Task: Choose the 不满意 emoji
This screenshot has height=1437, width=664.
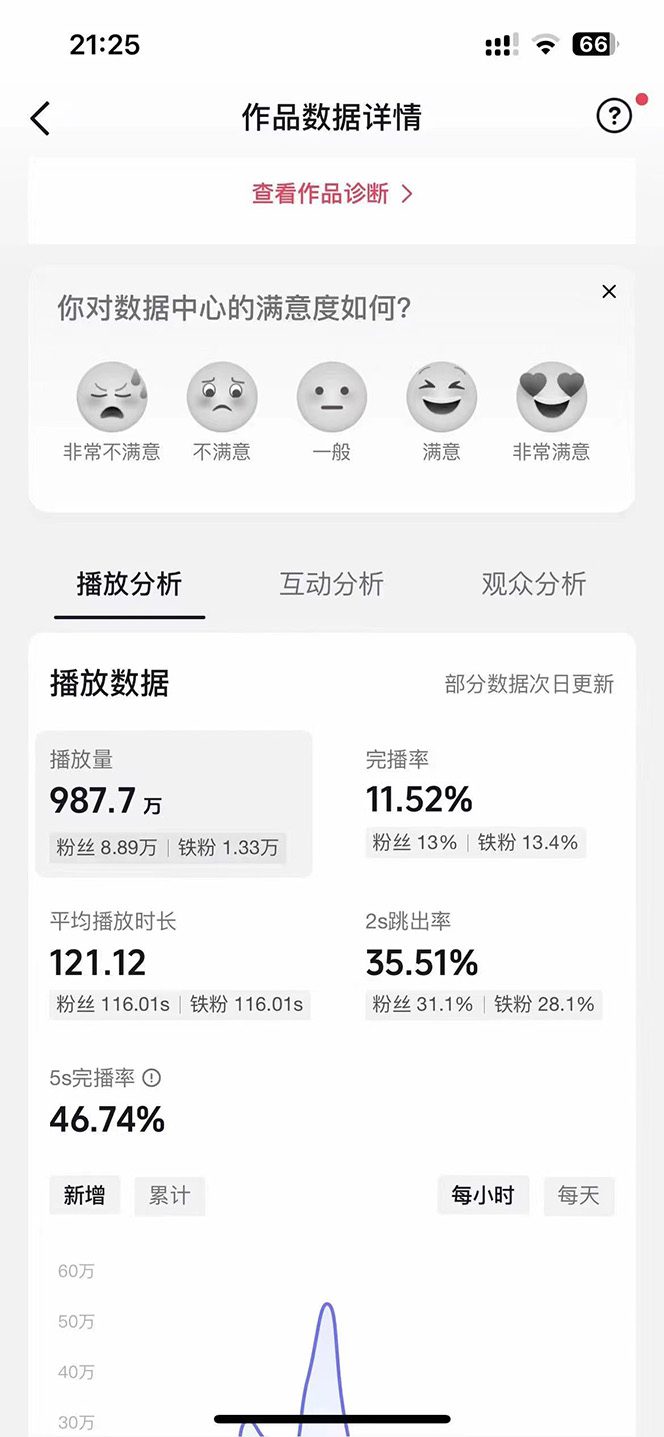Action: tap(222, 398)
